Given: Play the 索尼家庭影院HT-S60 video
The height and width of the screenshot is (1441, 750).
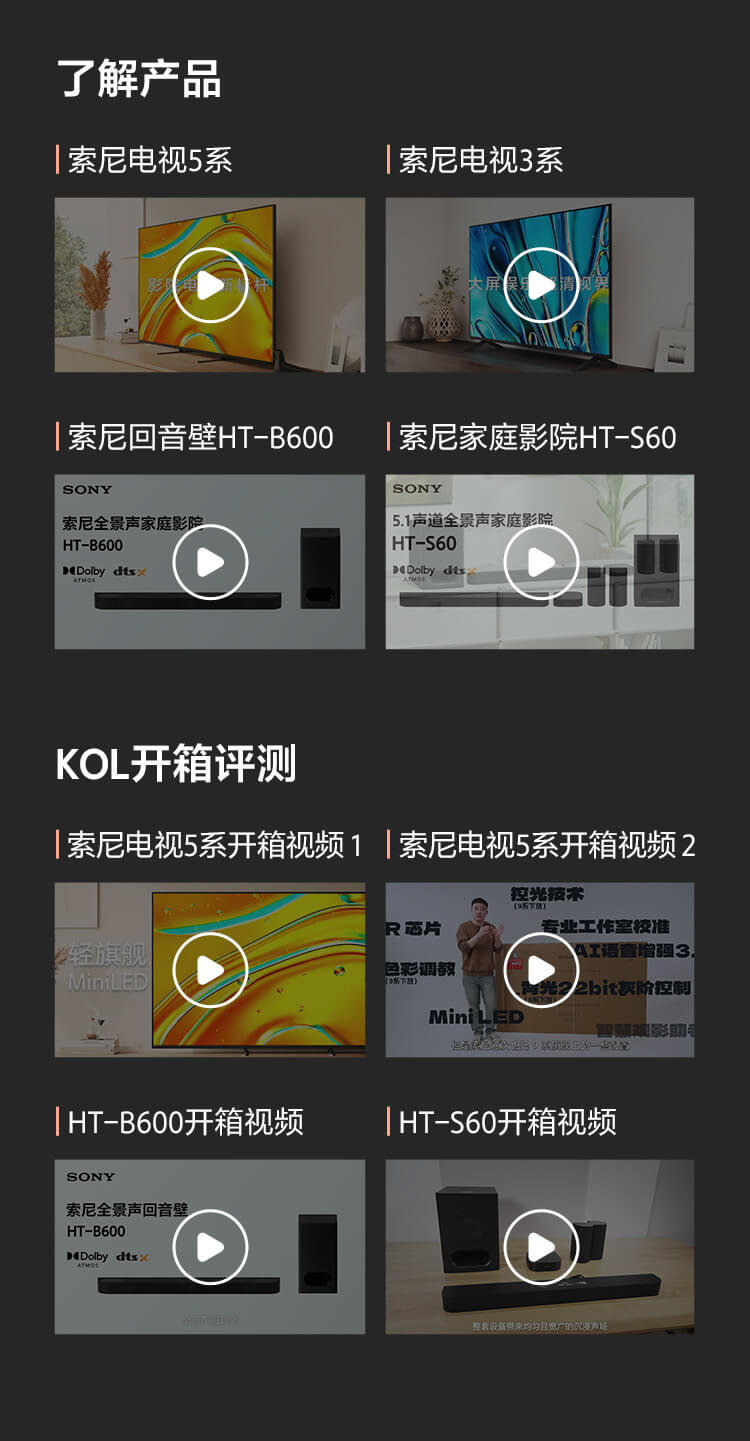Looking at the screenshot, I should pyautogui.click(x=541, y=562).
